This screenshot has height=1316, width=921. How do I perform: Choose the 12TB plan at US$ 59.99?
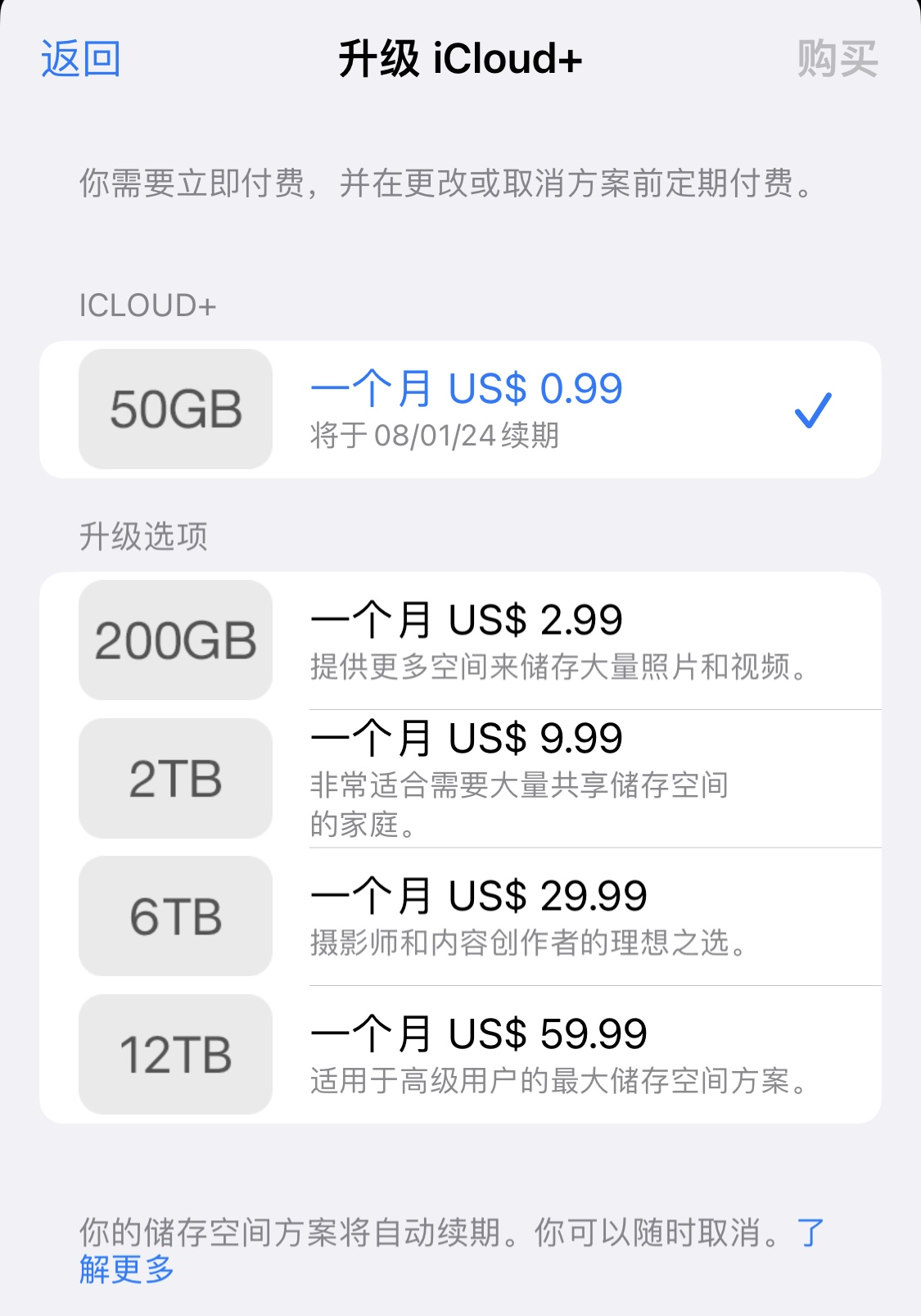tap(460, 1054)
